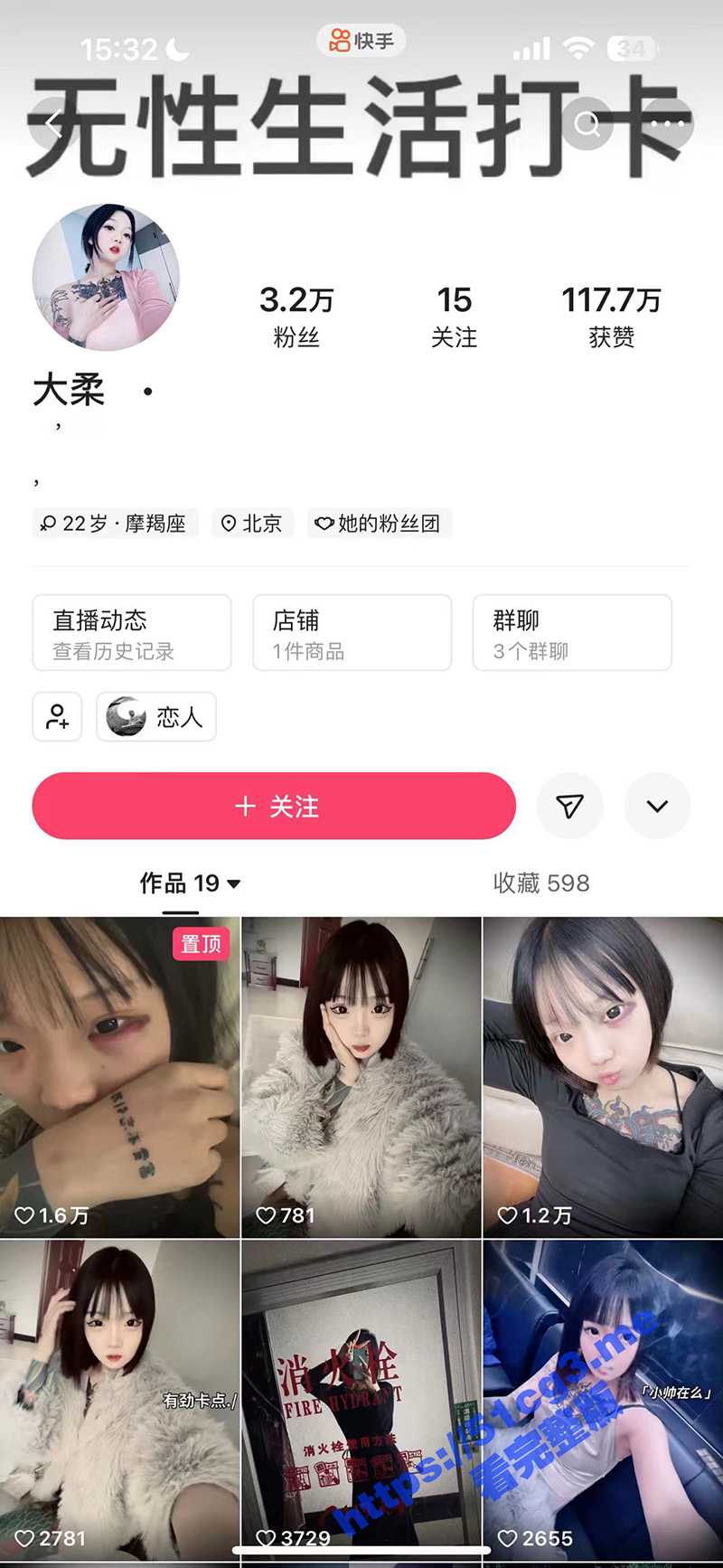The height and width of the screenshot is (1568, 723).
Task: View the 15 关注 following list
Action: coord(454,316)
